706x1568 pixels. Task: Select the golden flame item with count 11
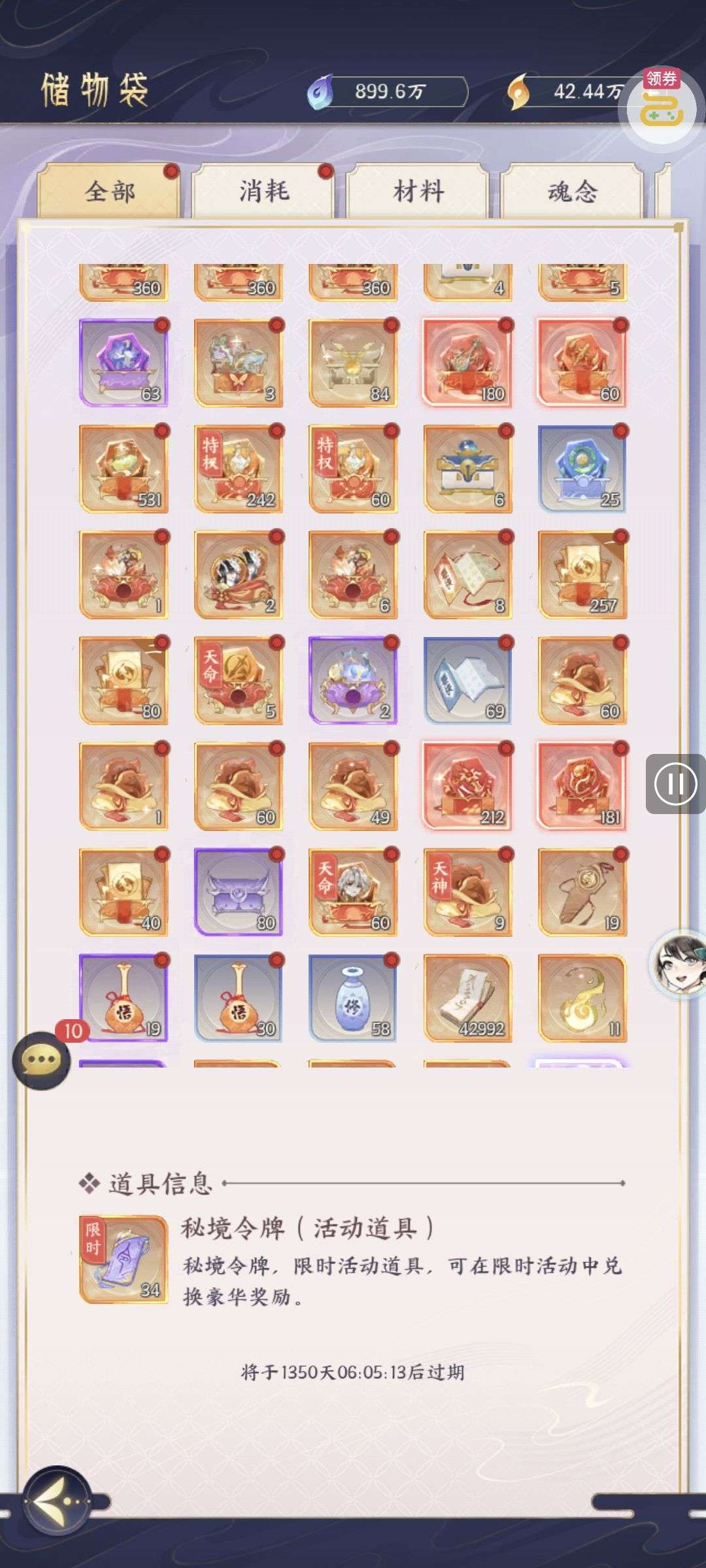coord(582,998)
